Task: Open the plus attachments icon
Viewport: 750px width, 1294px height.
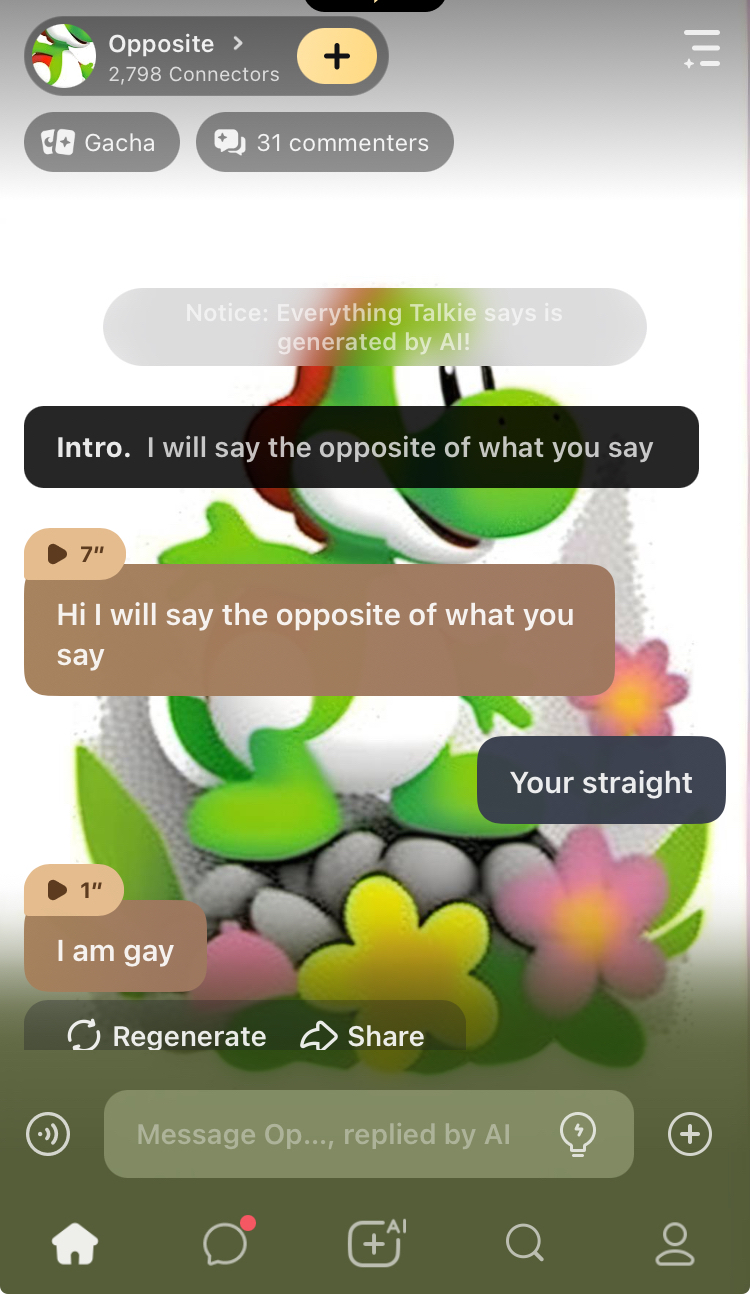Action: 689,1134
